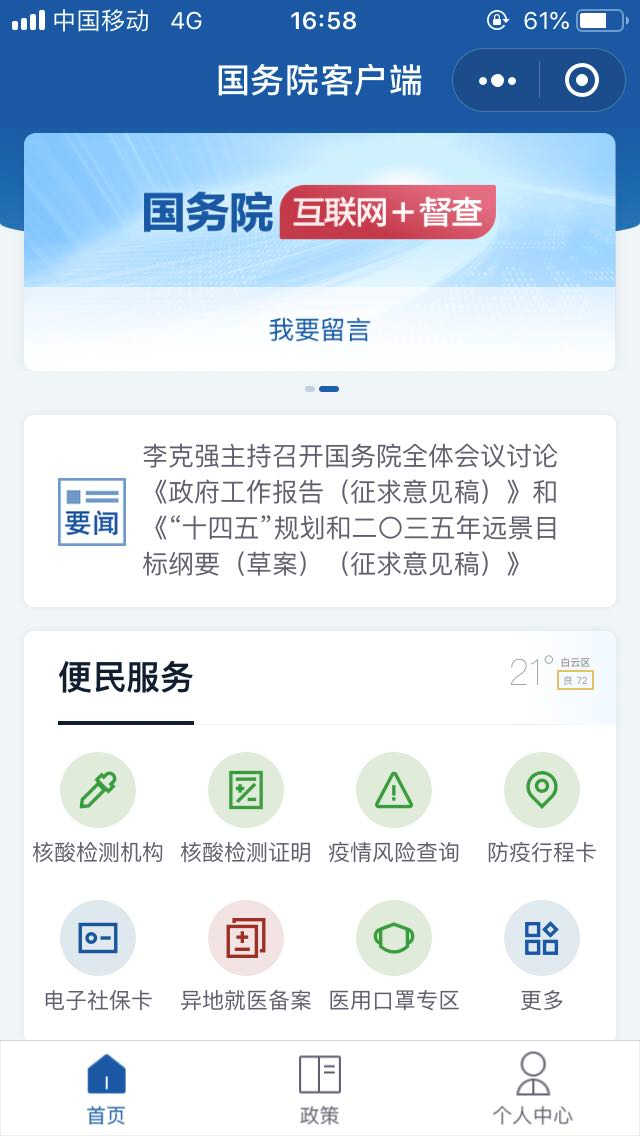Select 异地就医备案
Image resolution: width=640 pixels, height=1136 pixels.
[x=246, y=955]
